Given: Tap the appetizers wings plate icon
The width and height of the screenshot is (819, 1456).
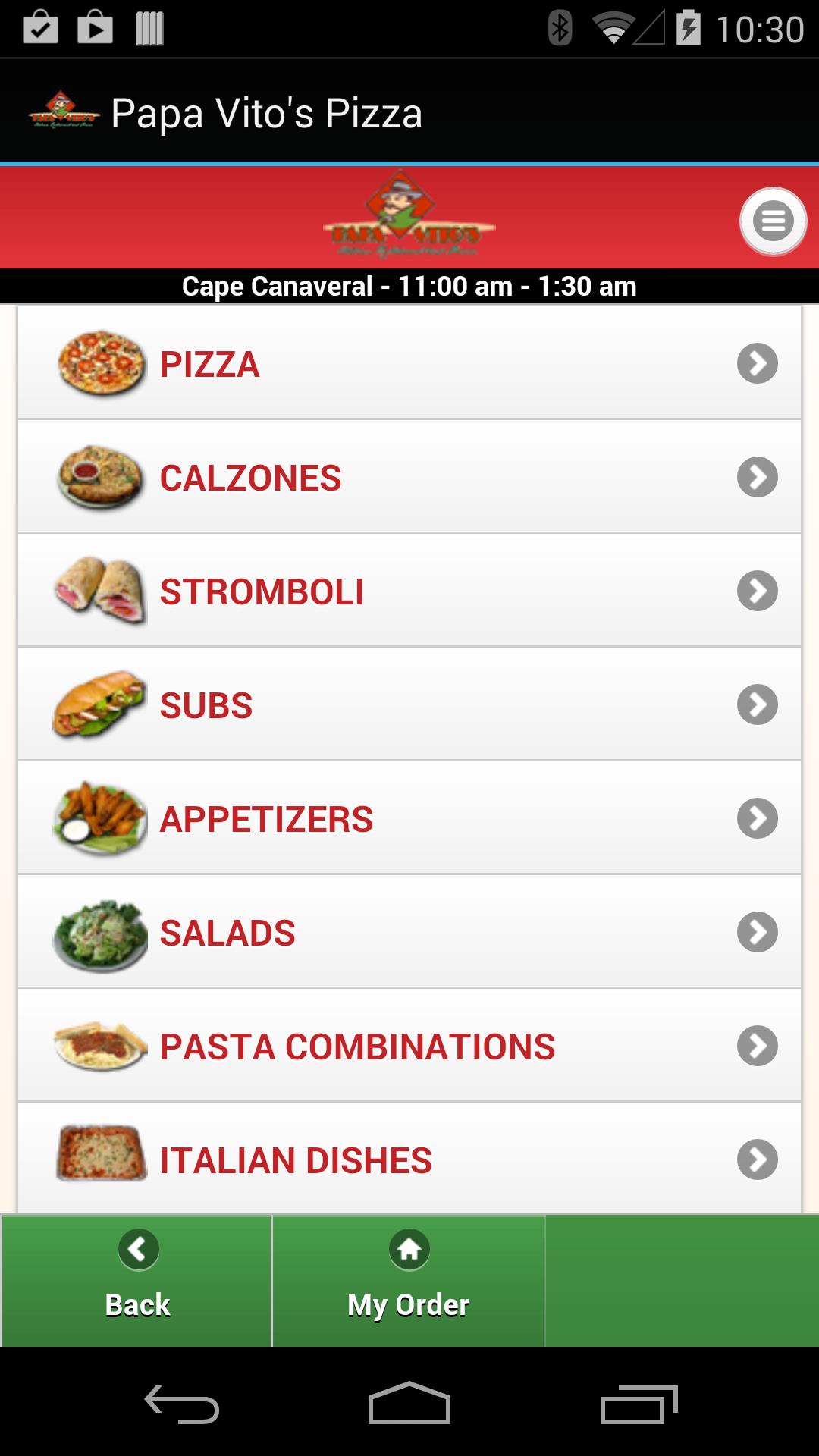Looking at the screenshot, I should tap(100, 817).
